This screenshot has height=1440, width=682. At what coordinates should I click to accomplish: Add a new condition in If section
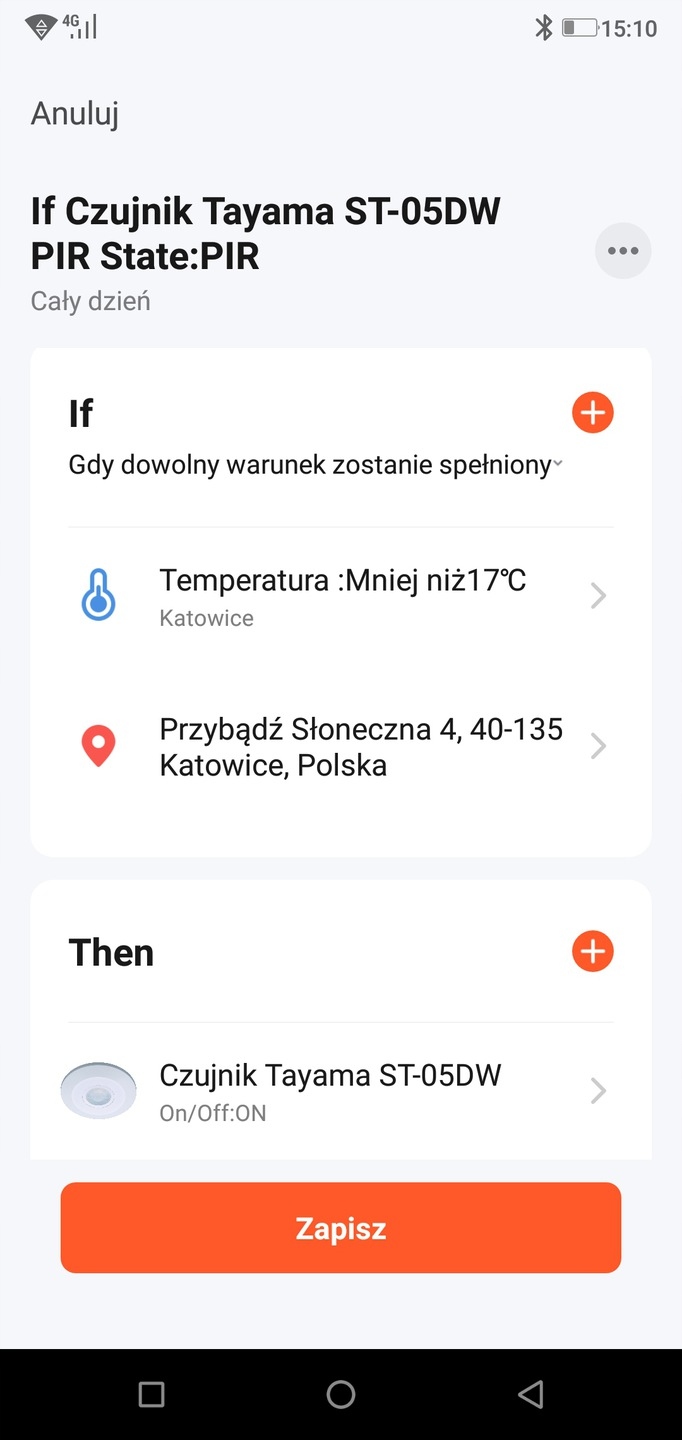pos(593,413)
